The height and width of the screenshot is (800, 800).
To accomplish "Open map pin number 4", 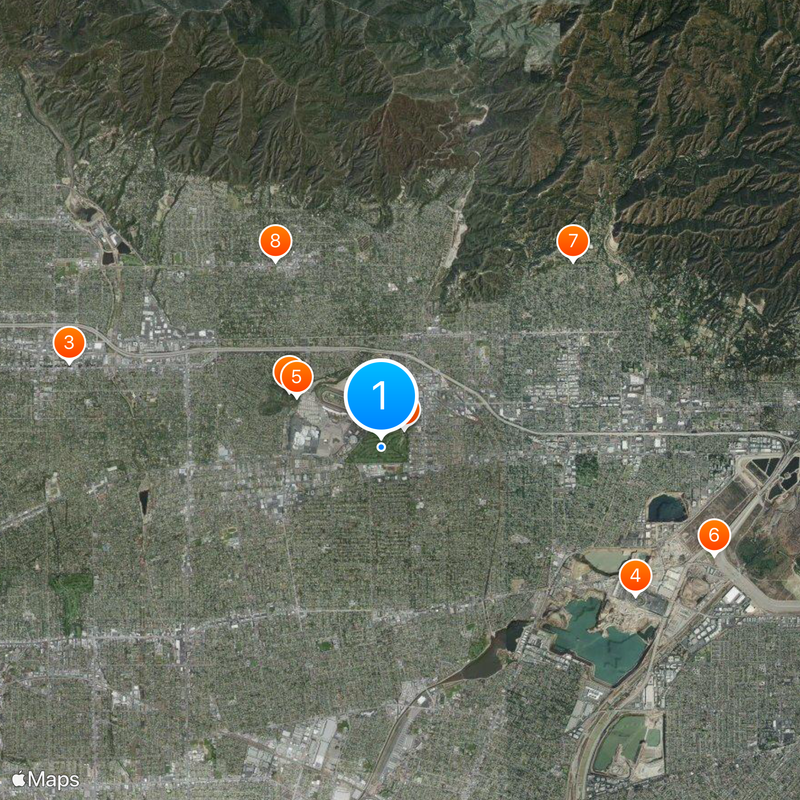I will click(635, 576).
